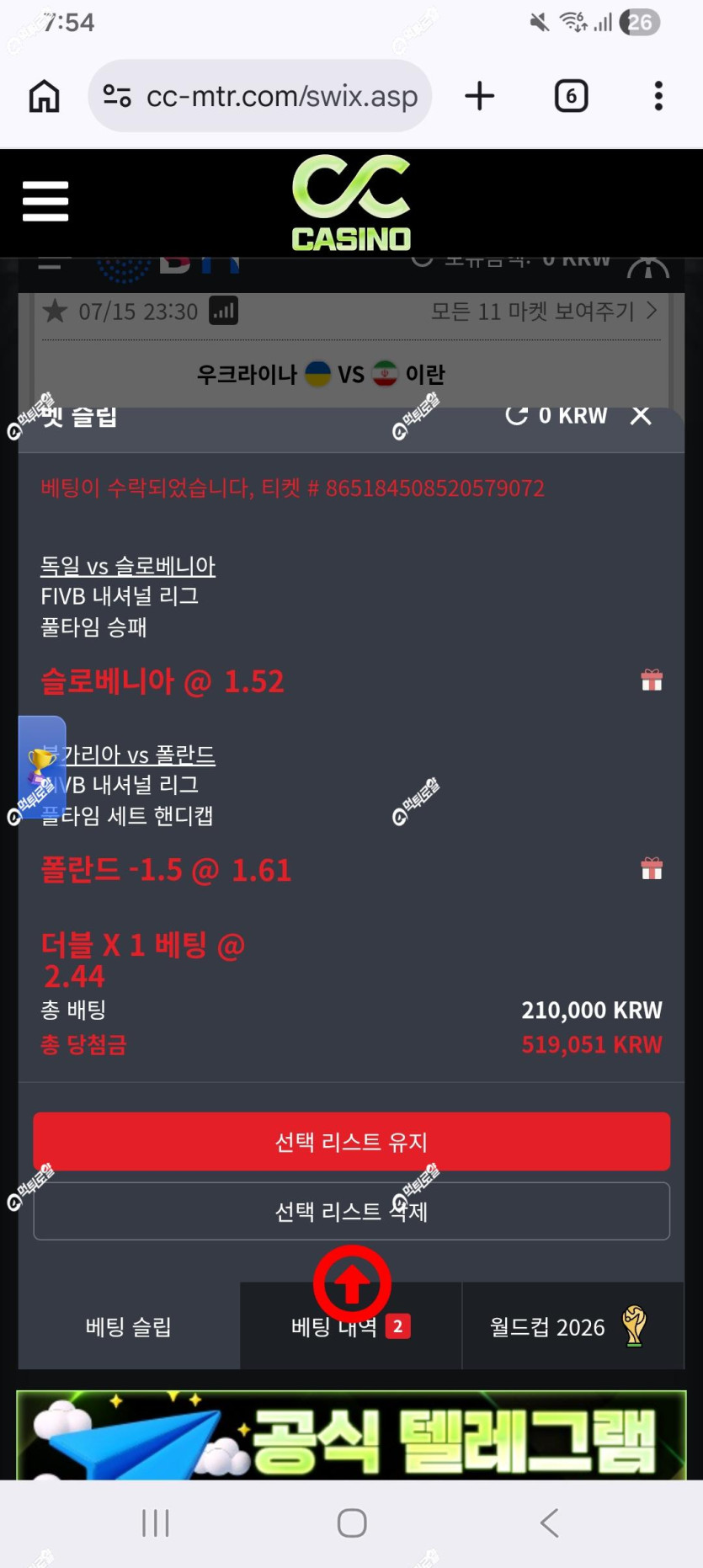
Task: Open the browser overflow menu
Action: (x=658, y=96)
